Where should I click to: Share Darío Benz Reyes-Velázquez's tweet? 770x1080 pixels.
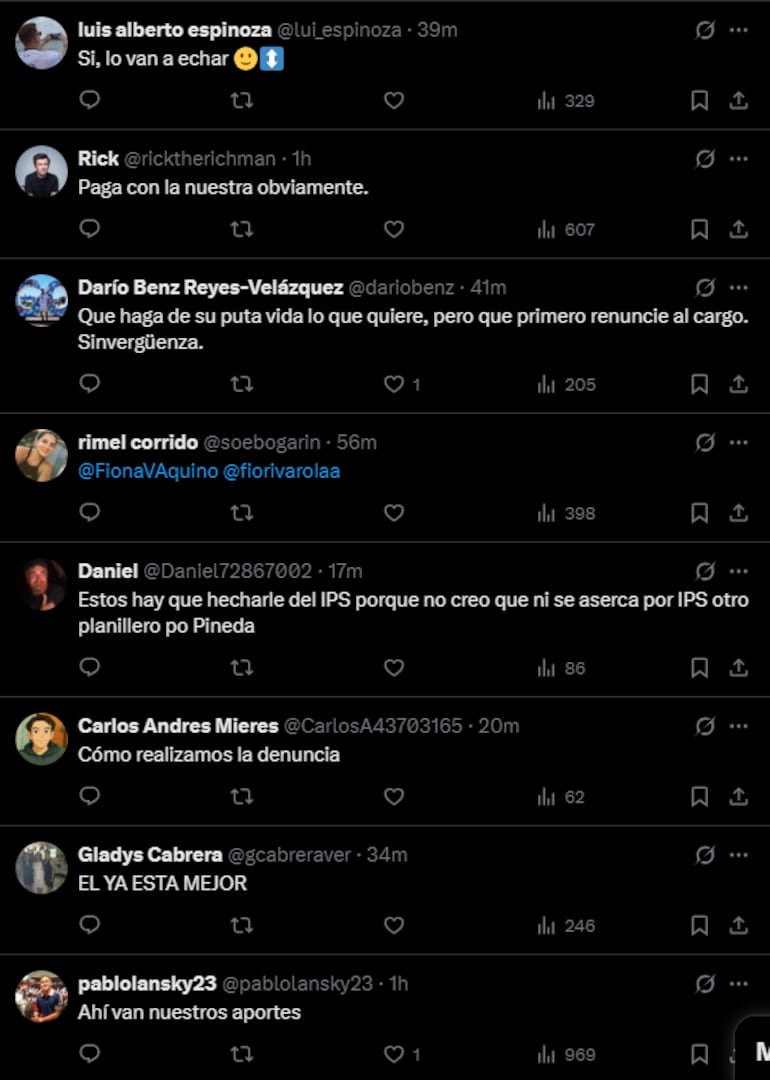click(x=738, y=384)
